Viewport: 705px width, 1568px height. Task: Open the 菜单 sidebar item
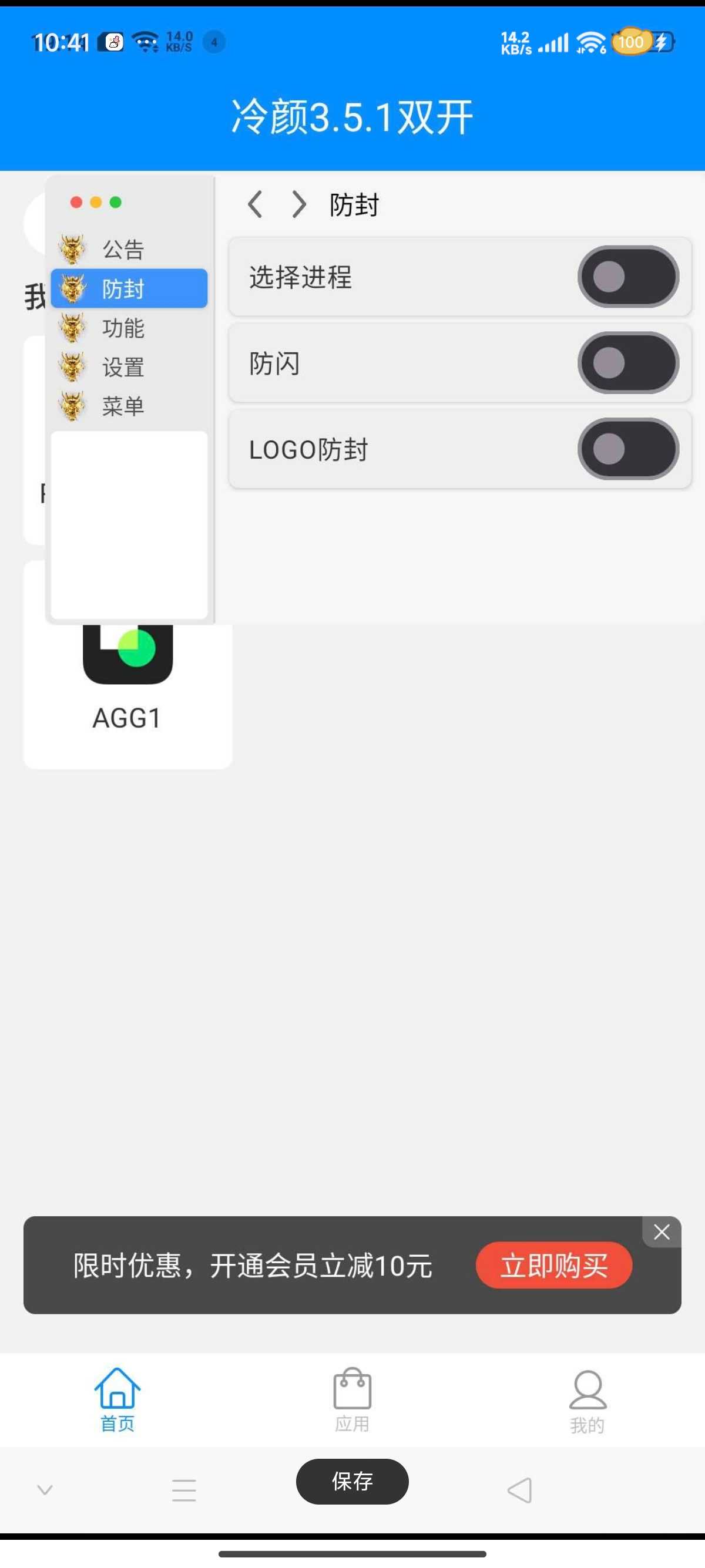point(122,406)
